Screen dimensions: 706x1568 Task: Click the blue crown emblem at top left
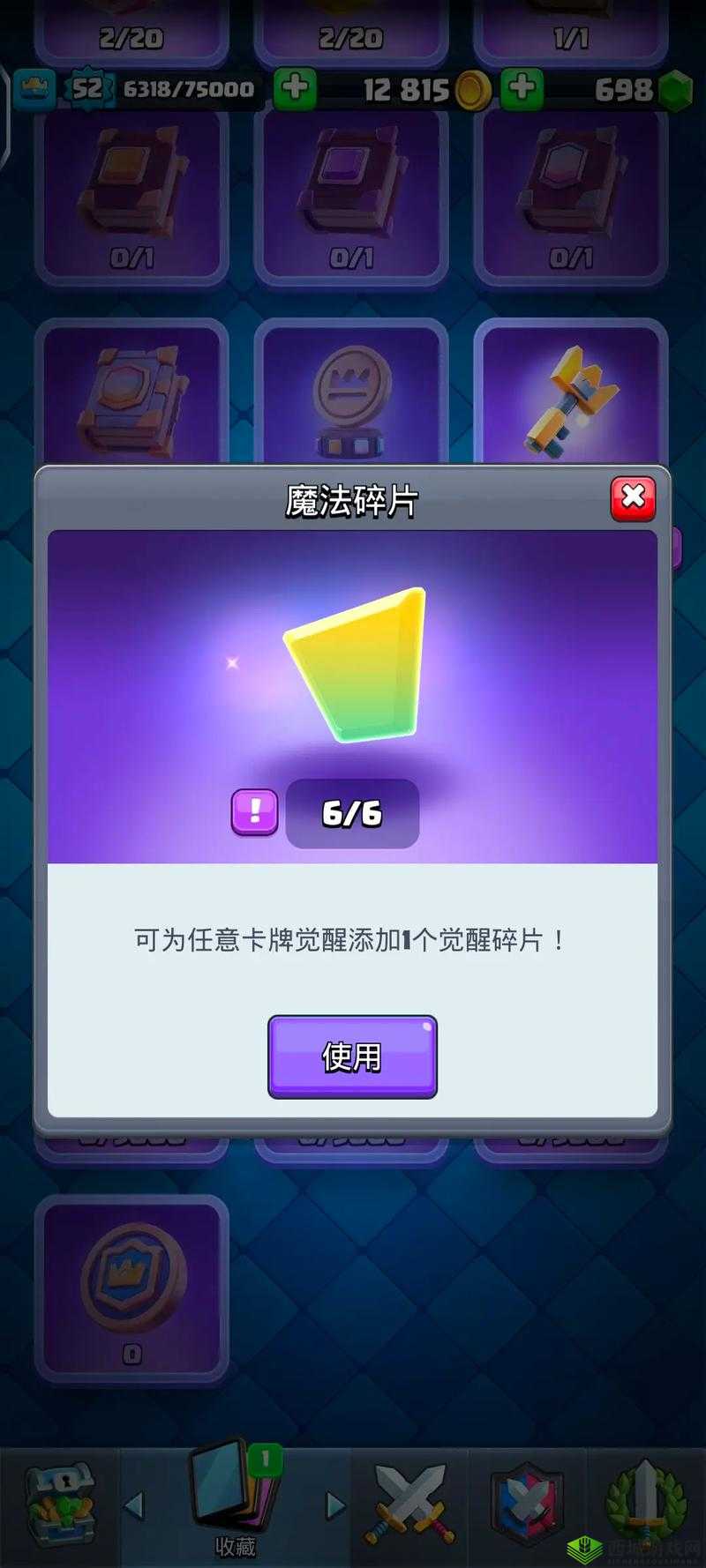[32, 89]
